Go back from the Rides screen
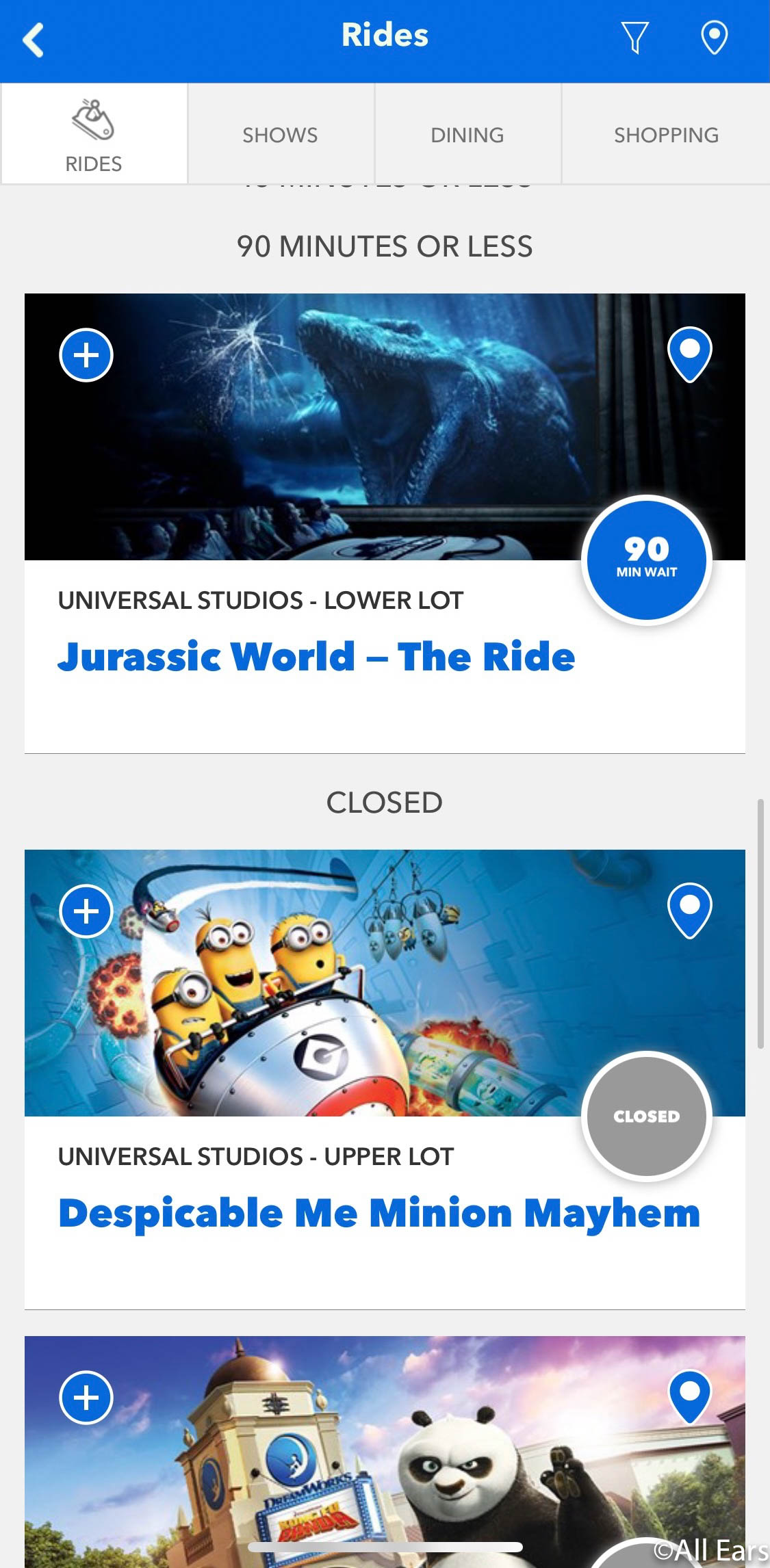Viewport: 770px width, 1568px height. 33,40
